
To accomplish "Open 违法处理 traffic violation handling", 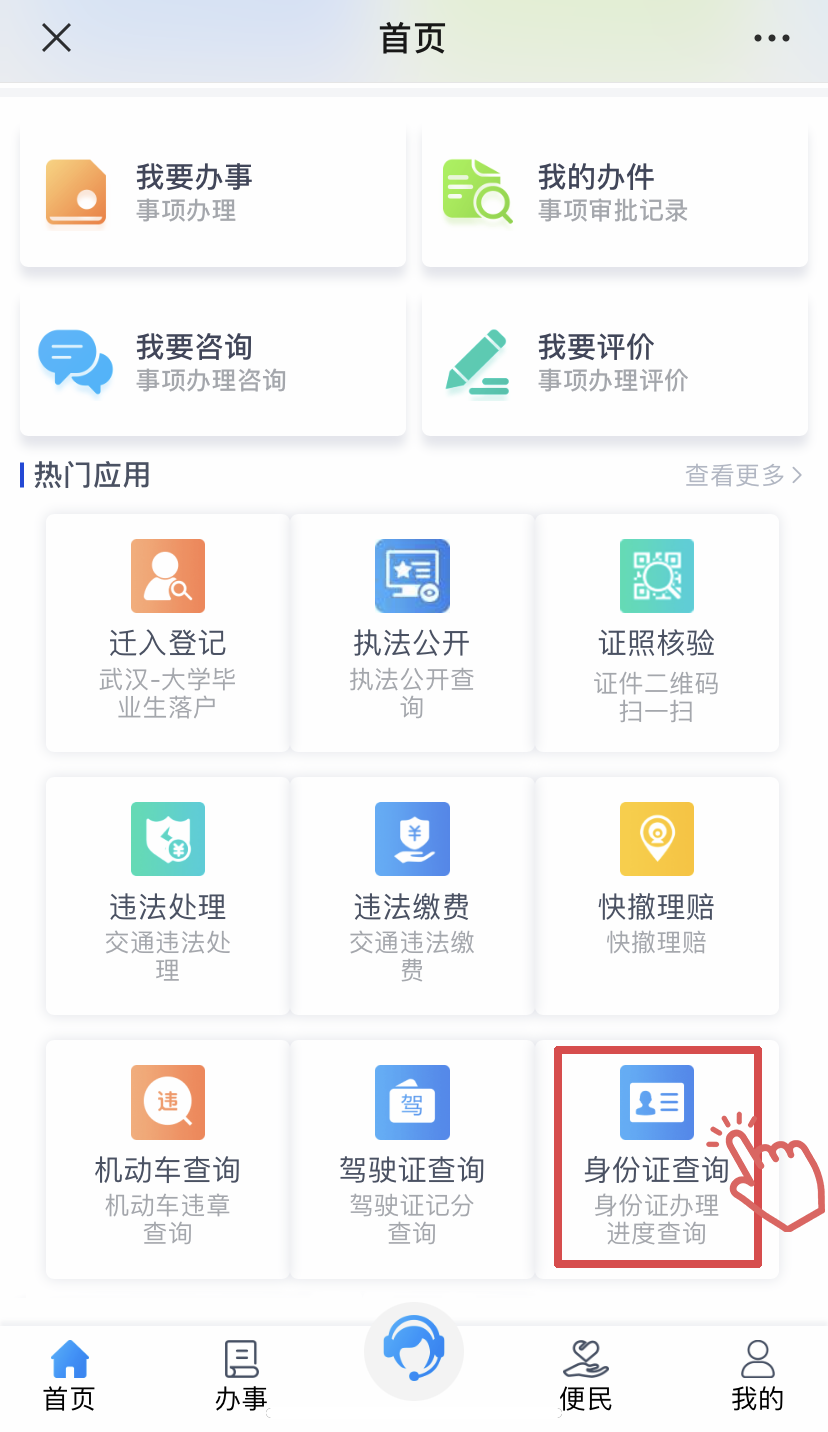I will tap(168, 895).
